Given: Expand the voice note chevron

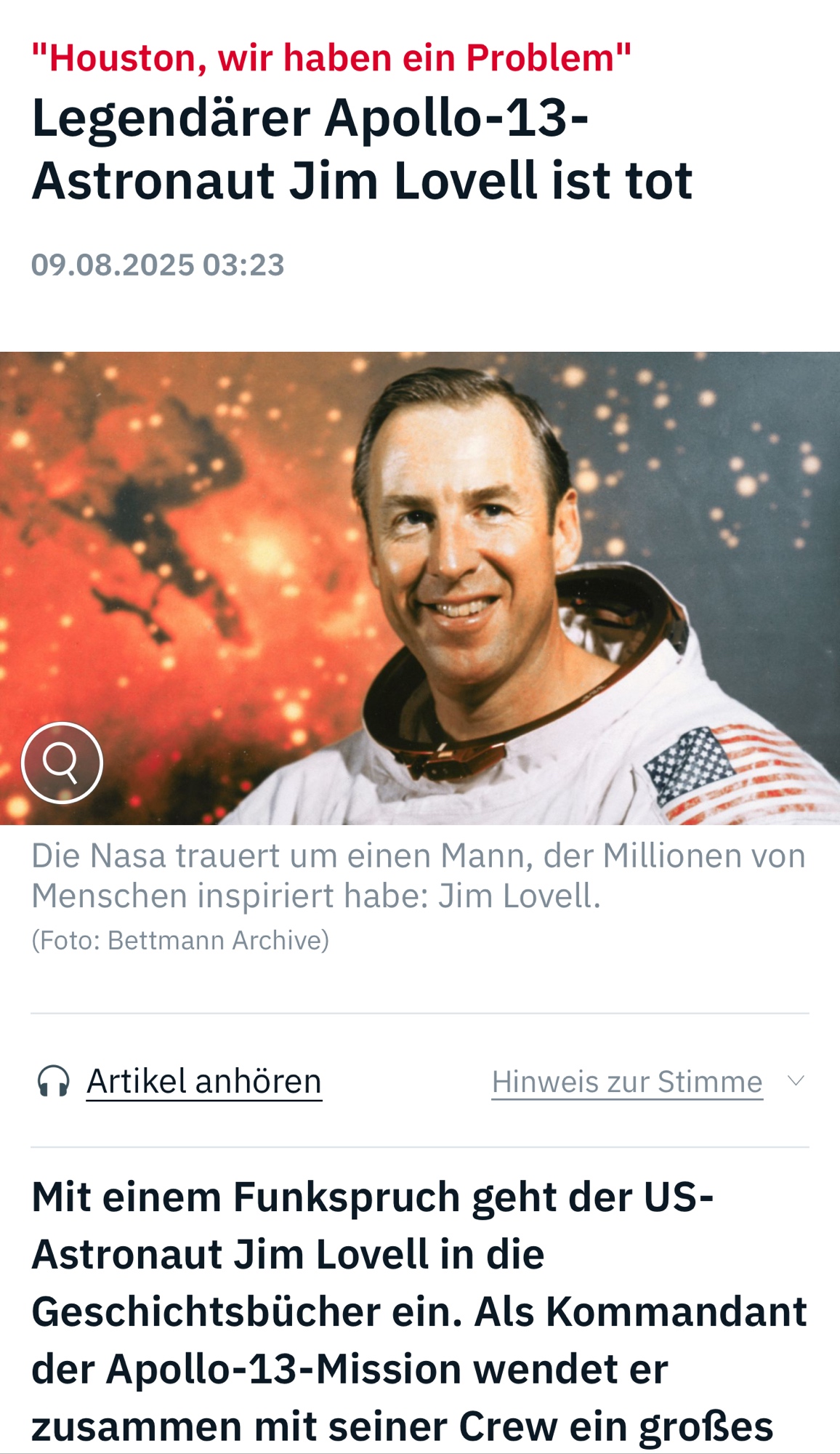Looking at the screenshot, I should (796, 1080).
